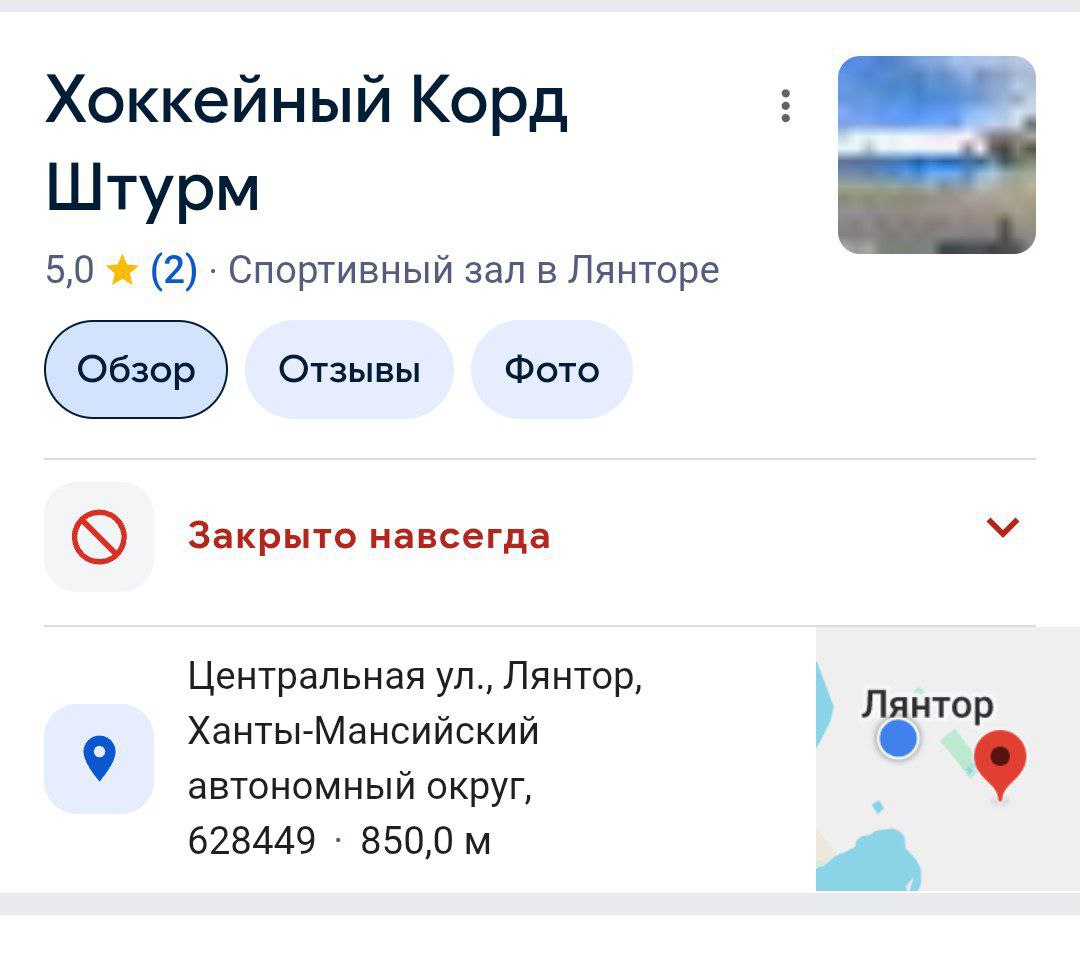Open the place photo thumbnail
The height and width of the screenshot is (953, 1080).
tap(936, 155)
